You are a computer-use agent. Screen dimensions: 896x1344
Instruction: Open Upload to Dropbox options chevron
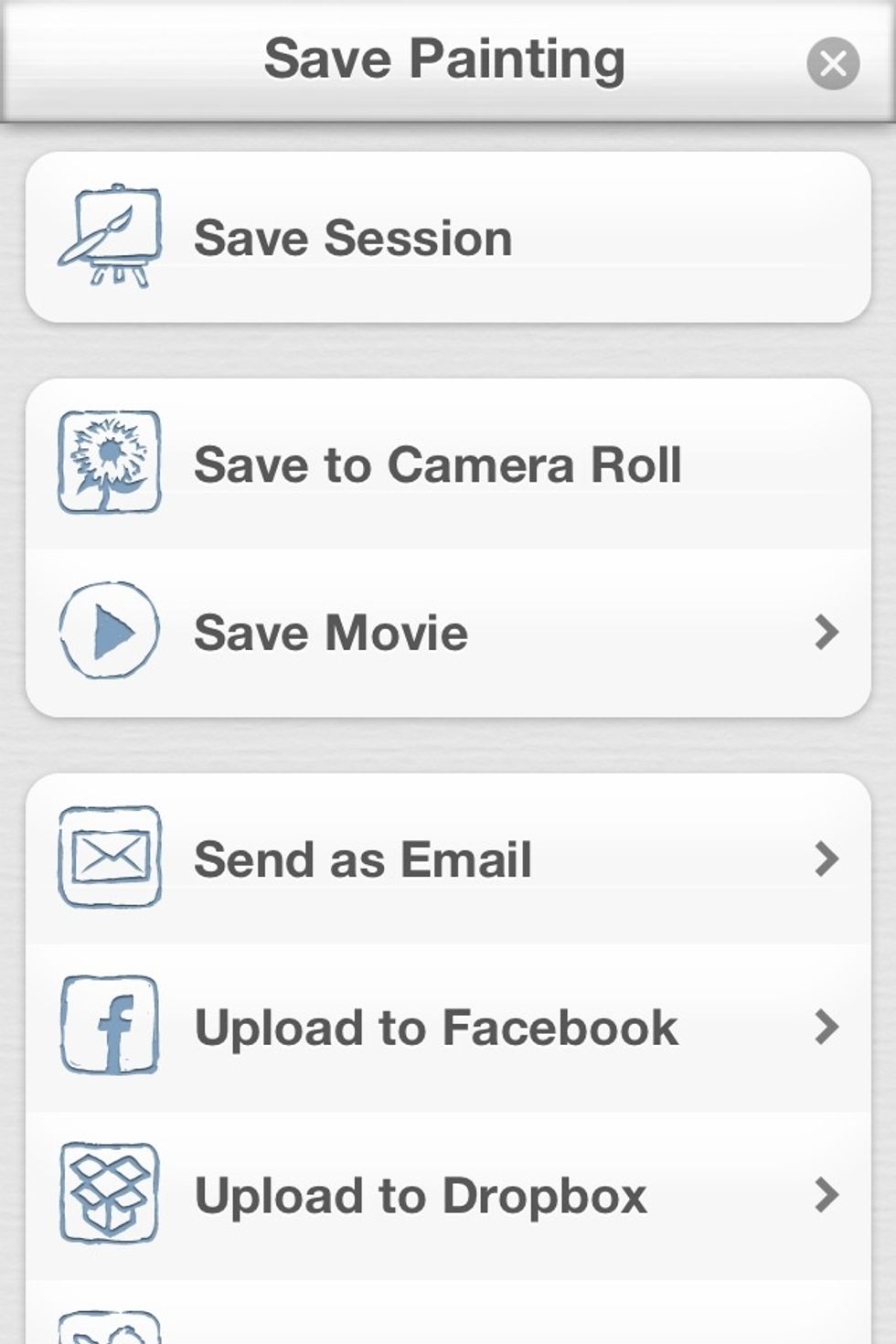828,1194
